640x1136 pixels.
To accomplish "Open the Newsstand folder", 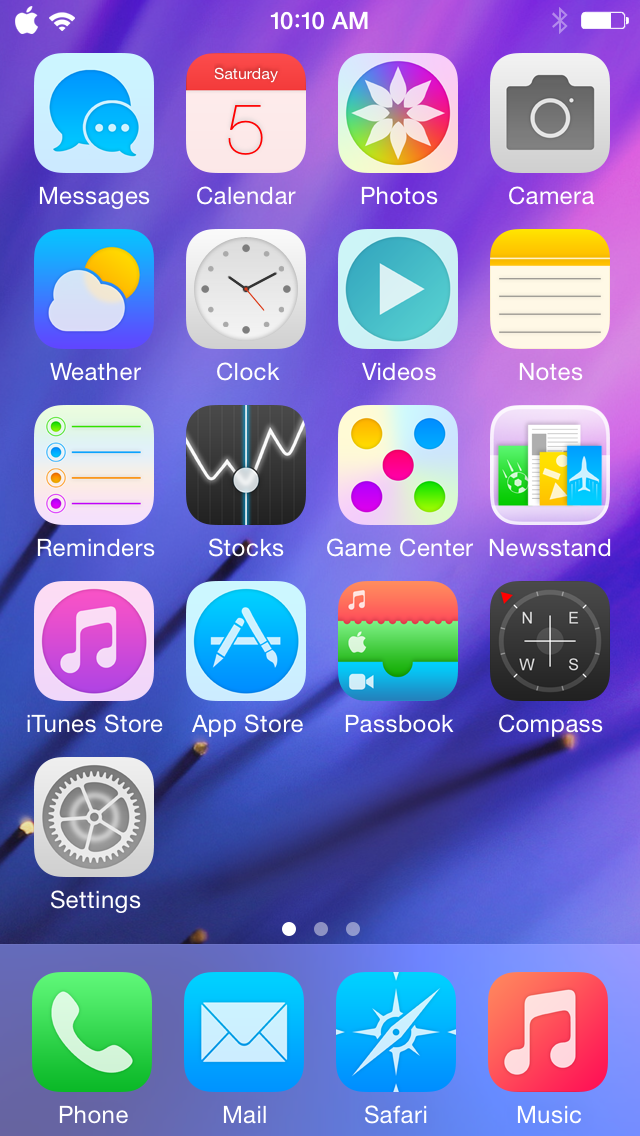I will (x=550, y=465).
